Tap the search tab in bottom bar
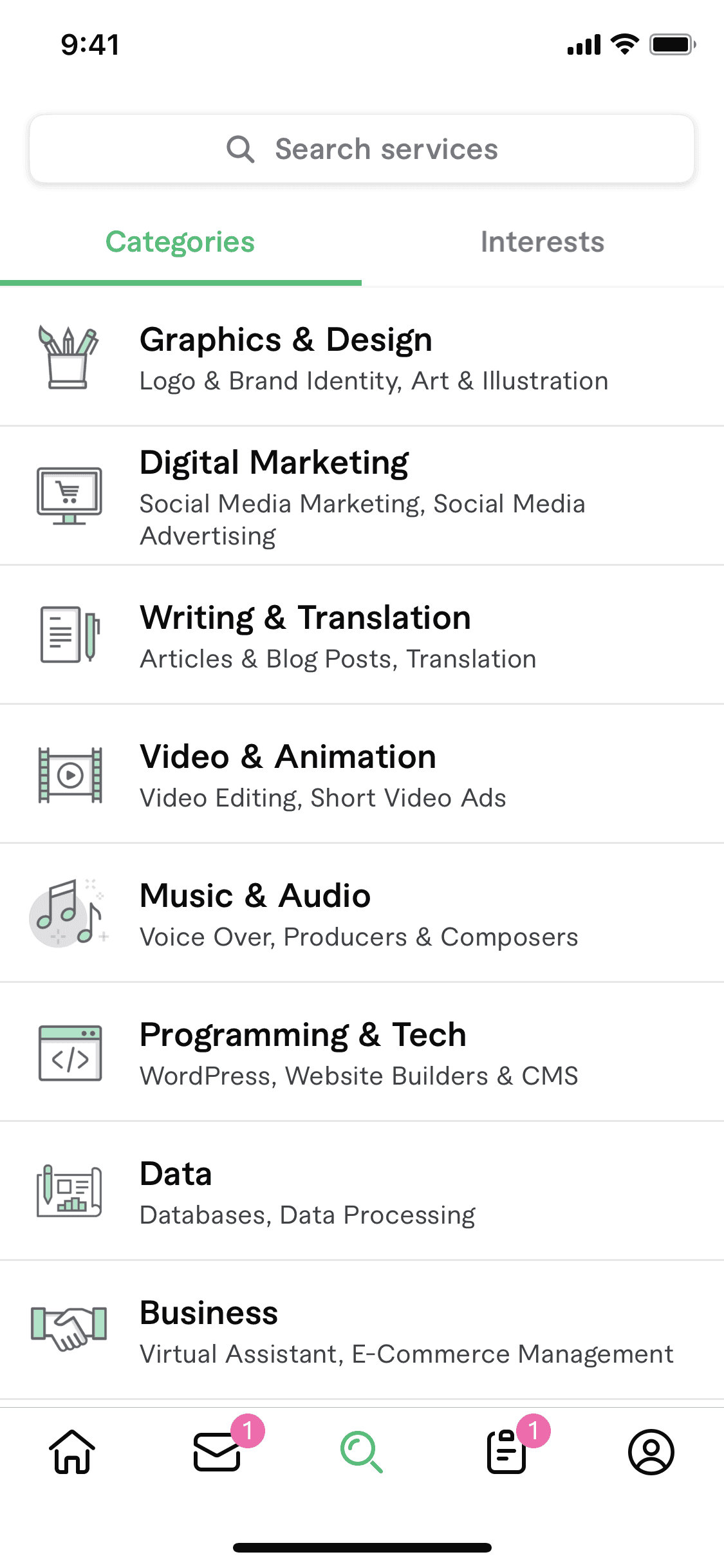 (362, 1452)
